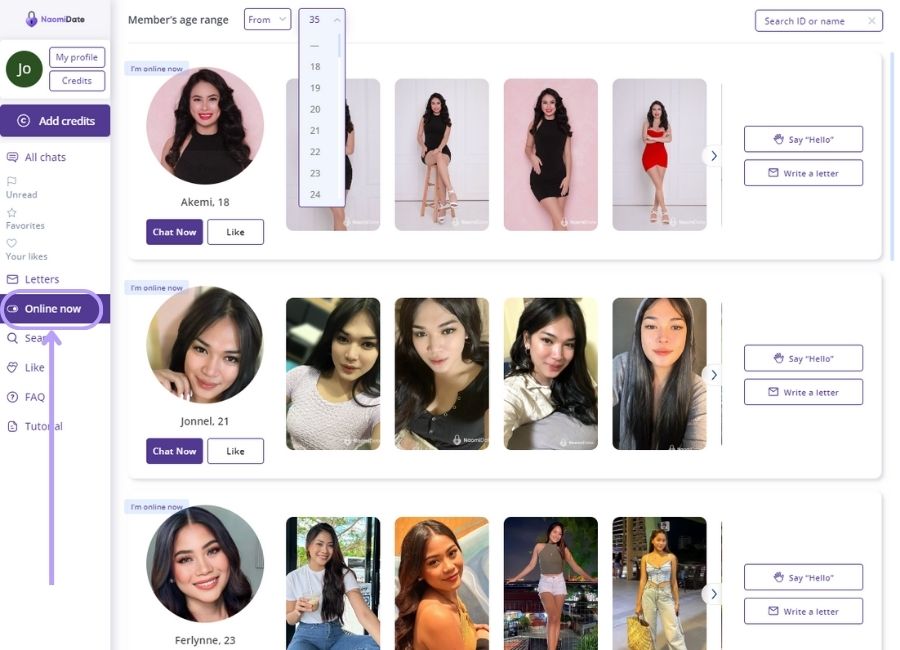Open the Tutorial section
The image size is (900, 650).
pos(43,426)
